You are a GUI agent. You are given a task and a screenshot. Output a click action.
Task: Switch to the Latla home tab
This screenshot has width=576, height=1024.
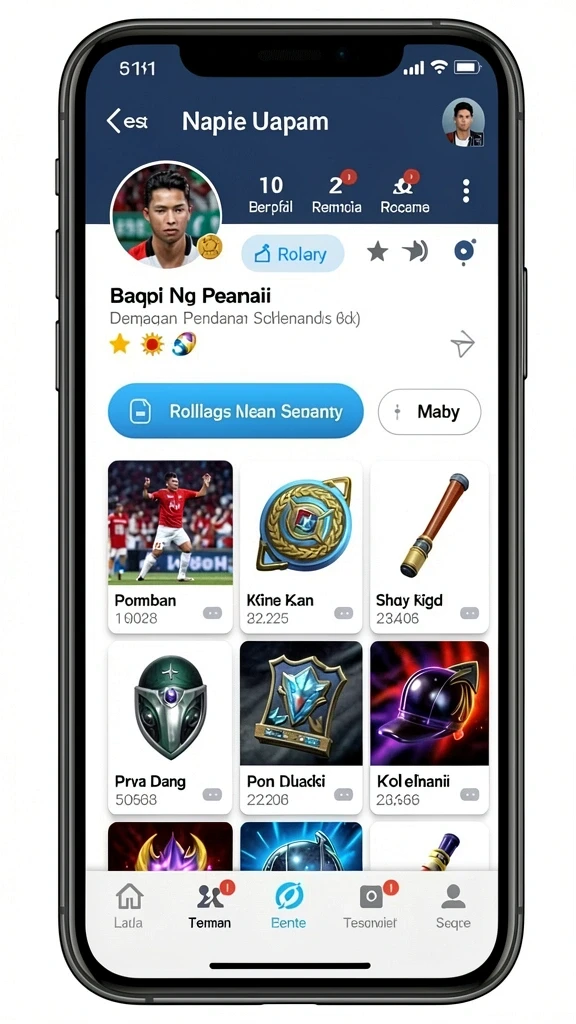[129, 905]
